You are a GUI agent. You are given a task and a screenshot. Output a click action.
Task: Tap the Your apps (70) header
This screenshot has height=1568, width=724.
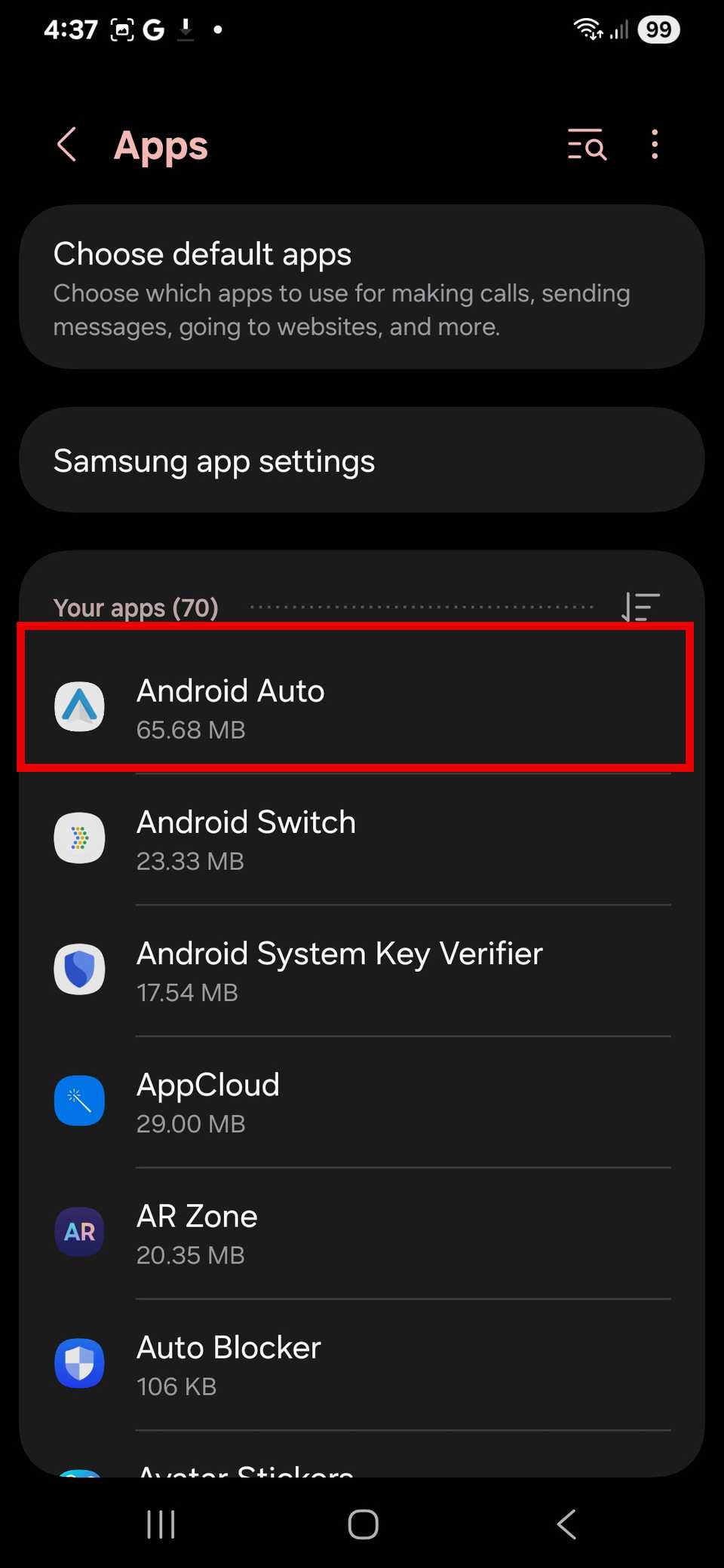click(136, 608)
